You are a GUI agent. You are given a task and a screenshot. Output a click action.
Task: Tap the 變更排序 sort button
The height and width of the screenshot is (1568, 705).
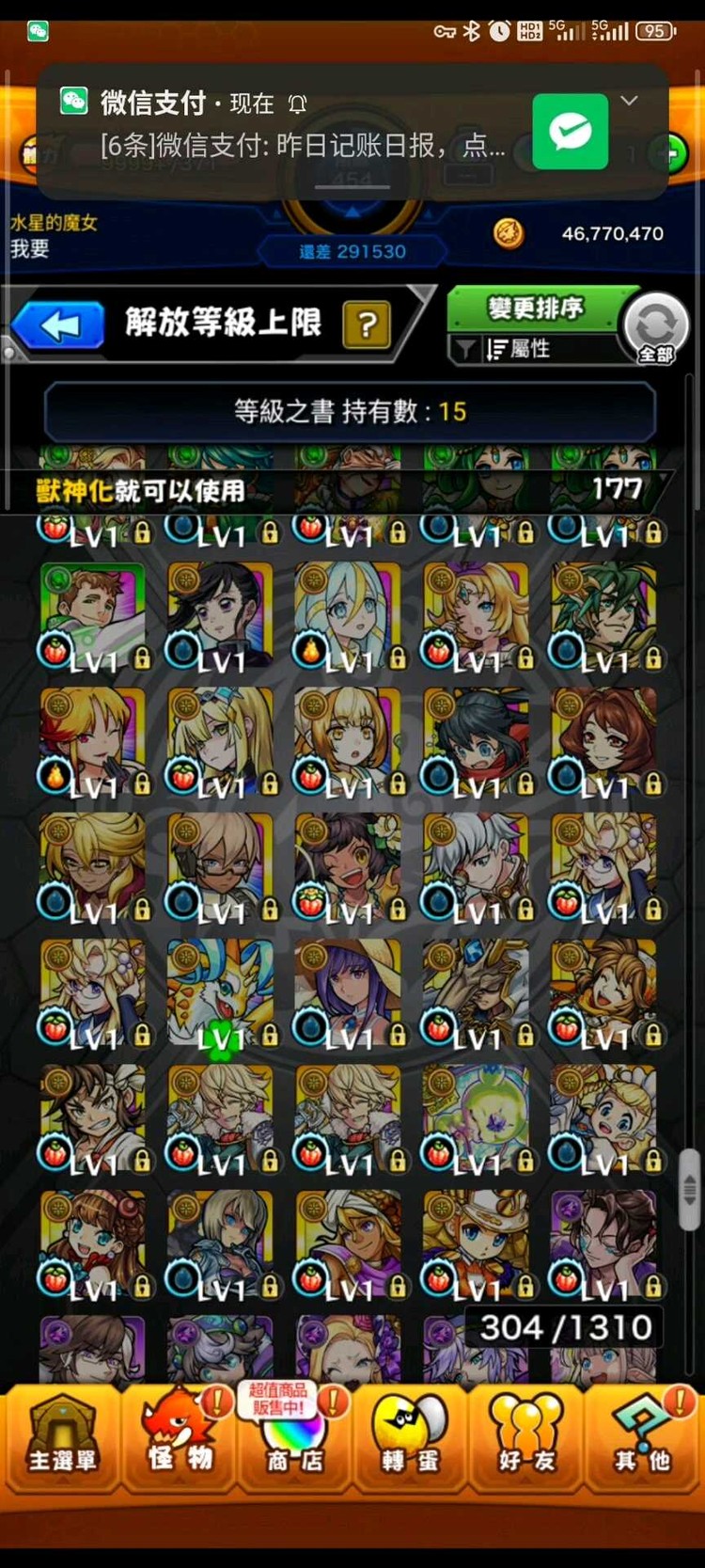point(534,308)
